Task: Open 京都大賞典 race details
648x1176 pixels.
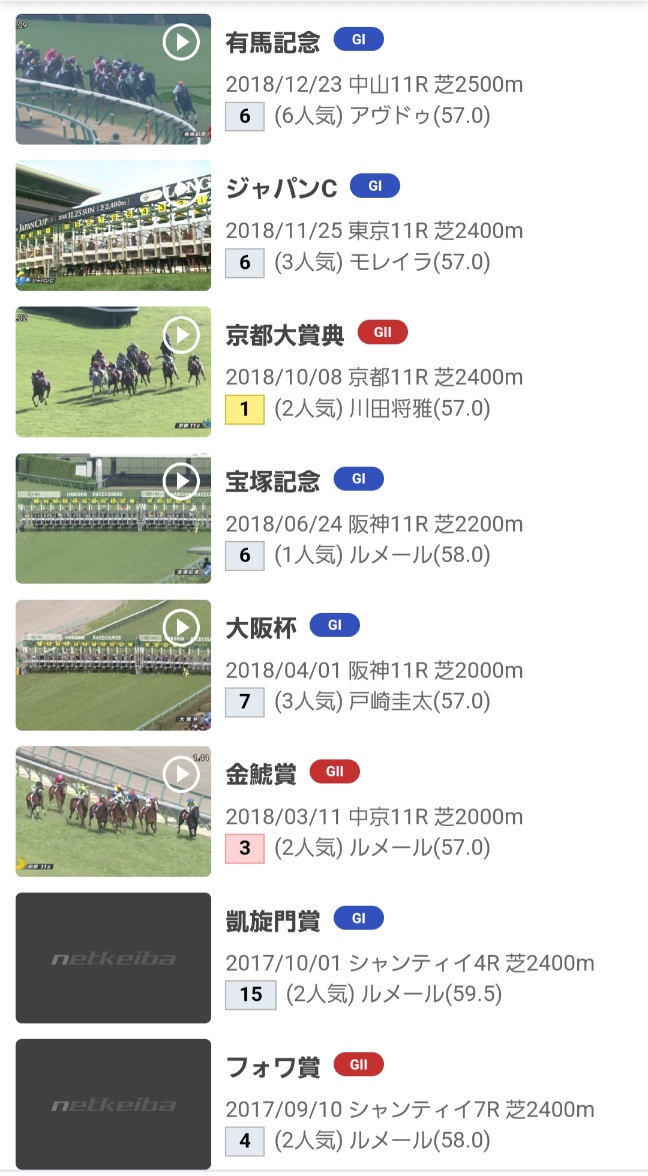Action: click(284, 334)
